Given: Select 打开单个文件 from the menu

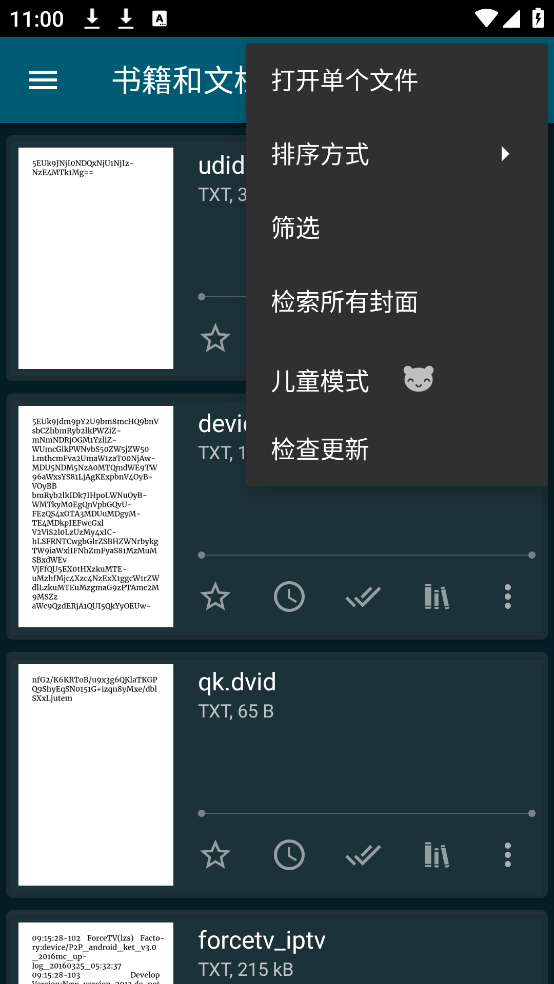Looking at the screenshot, I should pyautogui.click(x=397, y=80).
